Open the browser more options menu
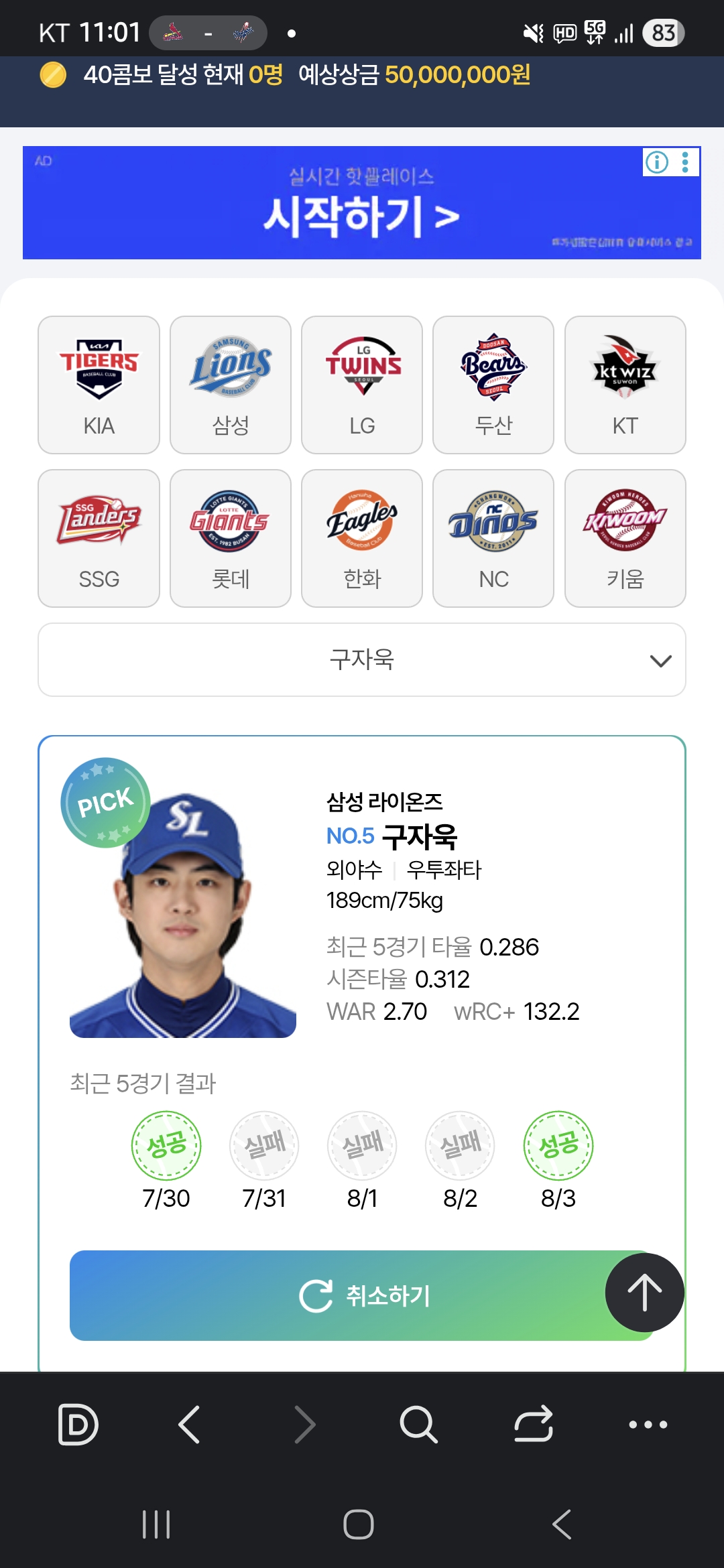724x1568 pixels. click(x=648, y=1424)
